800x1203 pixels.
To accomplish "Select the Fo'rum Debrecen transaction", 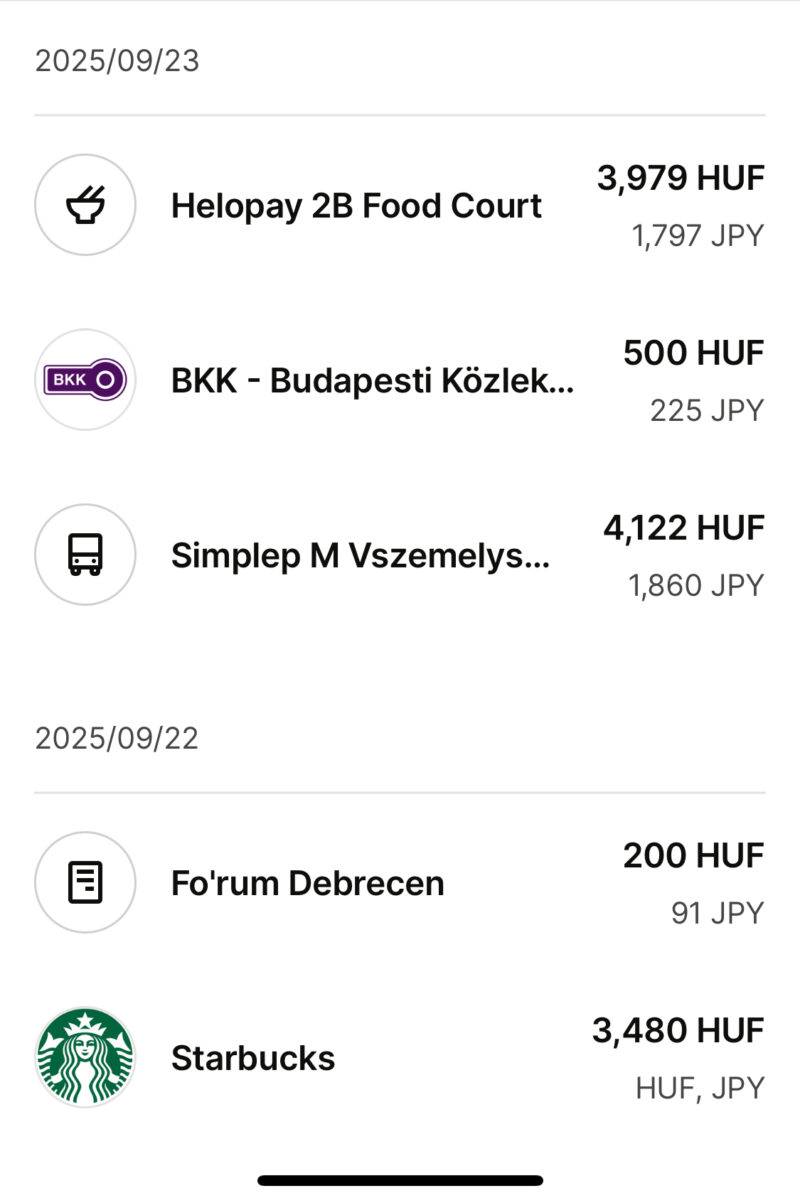I will (x=308, y=884).
